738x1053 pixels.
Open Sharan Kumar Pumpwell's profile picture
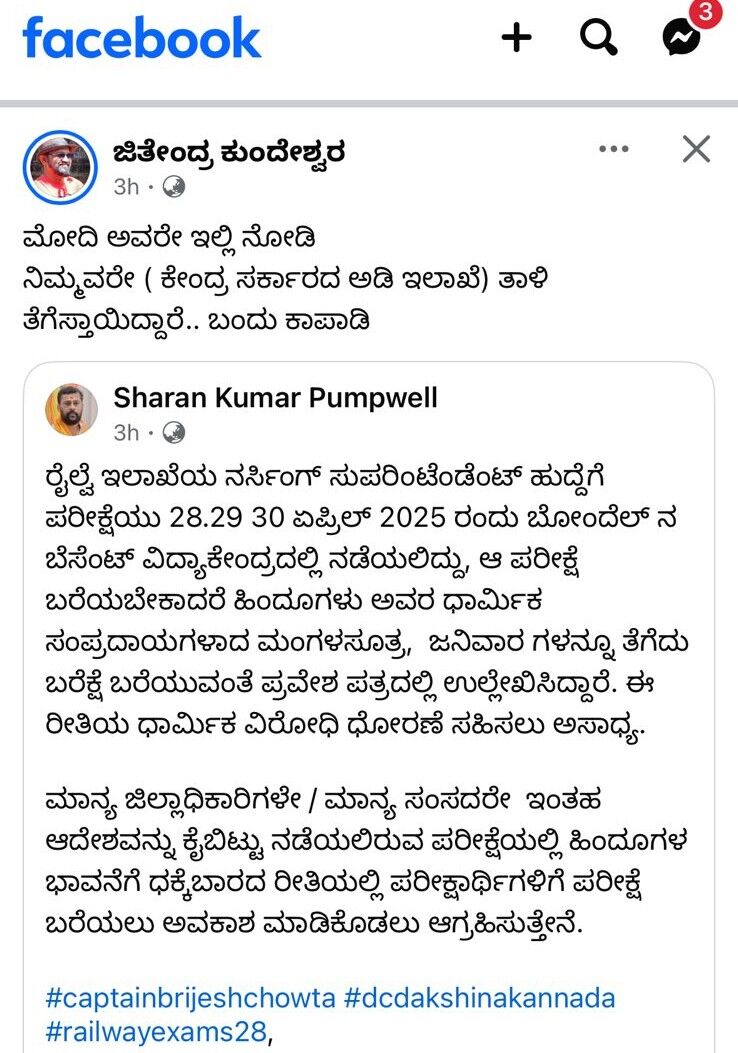click(72, 410)
